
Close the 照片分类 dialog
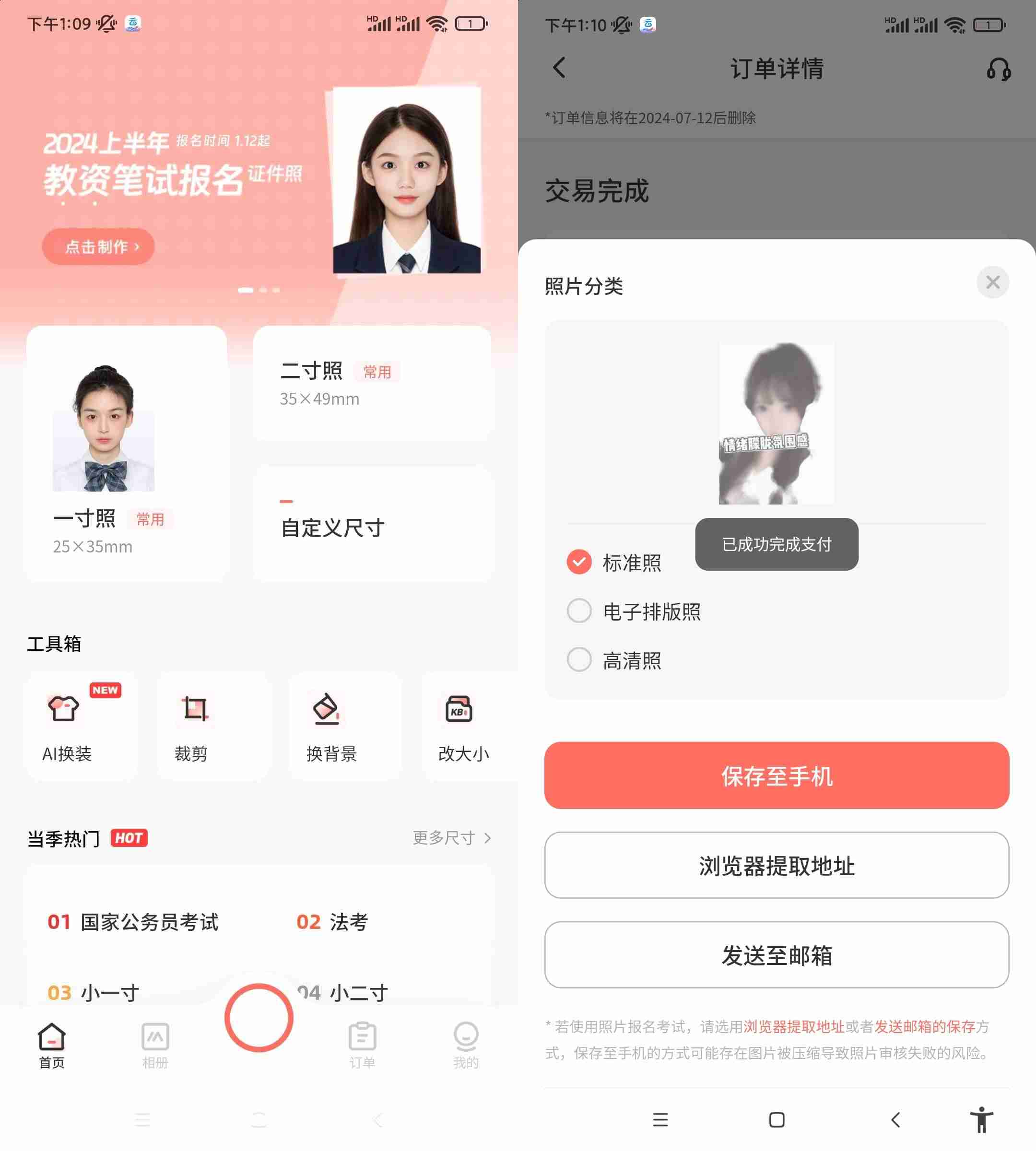(992, 282)
